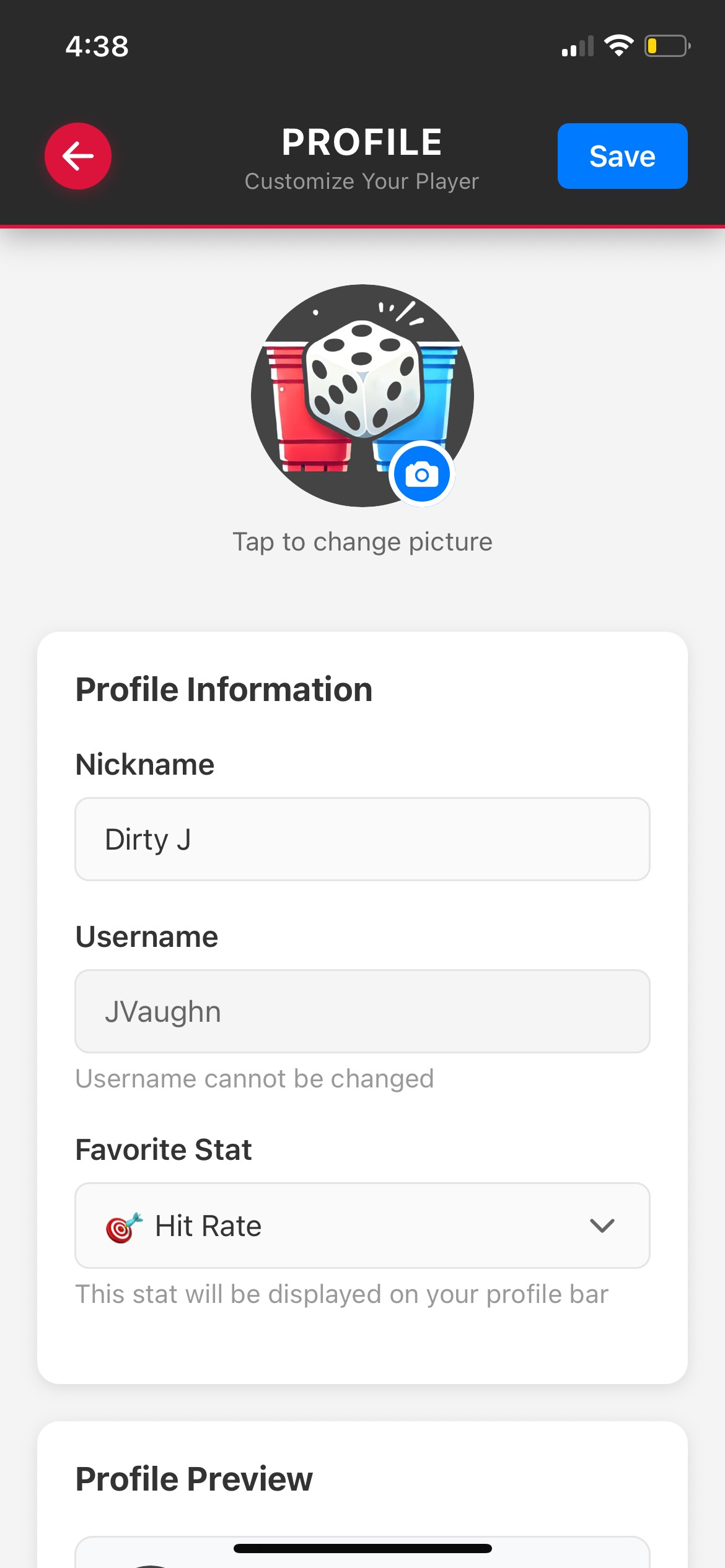Click the PROFILE header title
The height and width of the screenshot is (1568, 725).
(362, 141)
